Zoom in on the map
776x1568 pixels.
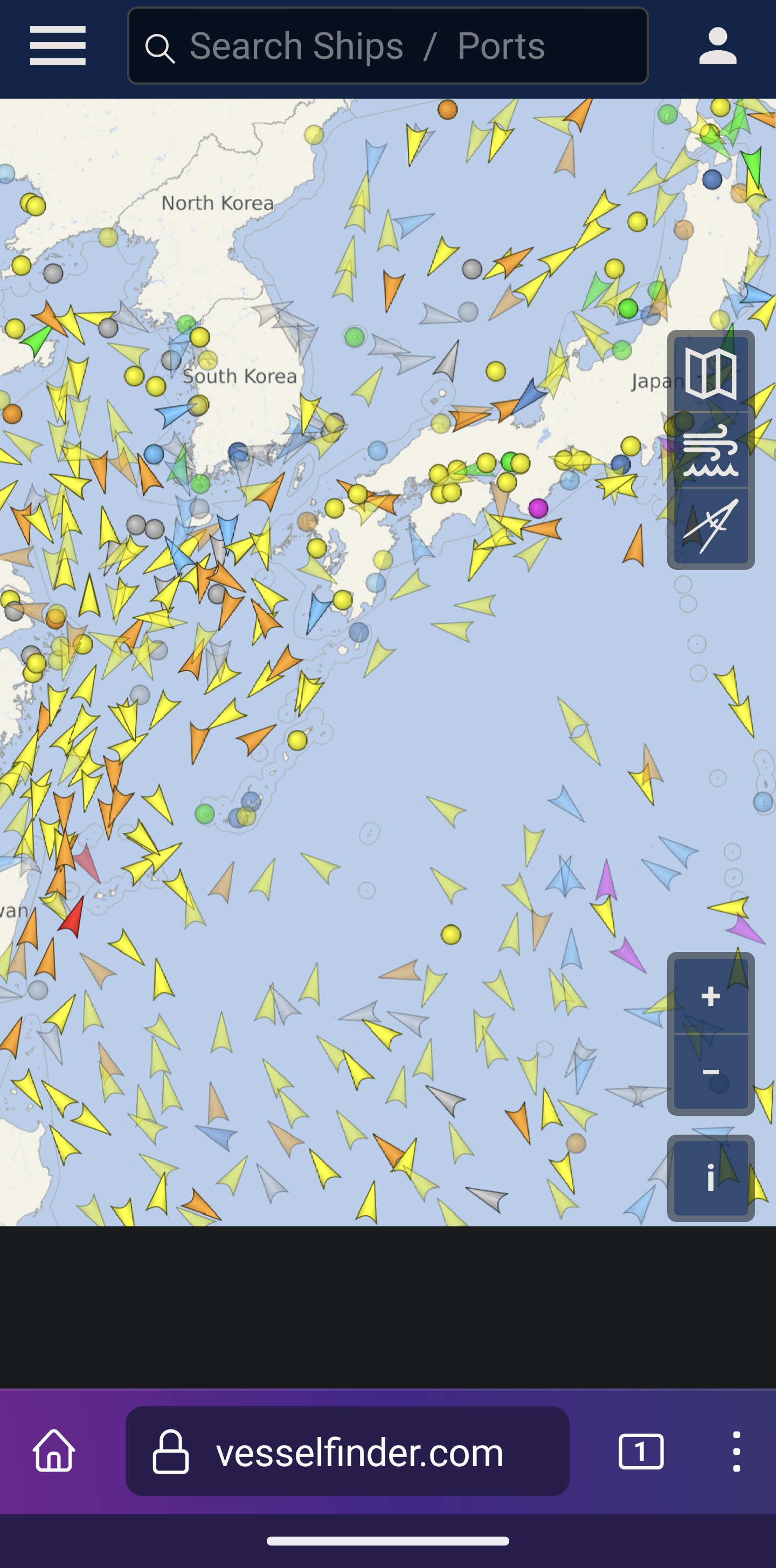click(710, 997)
